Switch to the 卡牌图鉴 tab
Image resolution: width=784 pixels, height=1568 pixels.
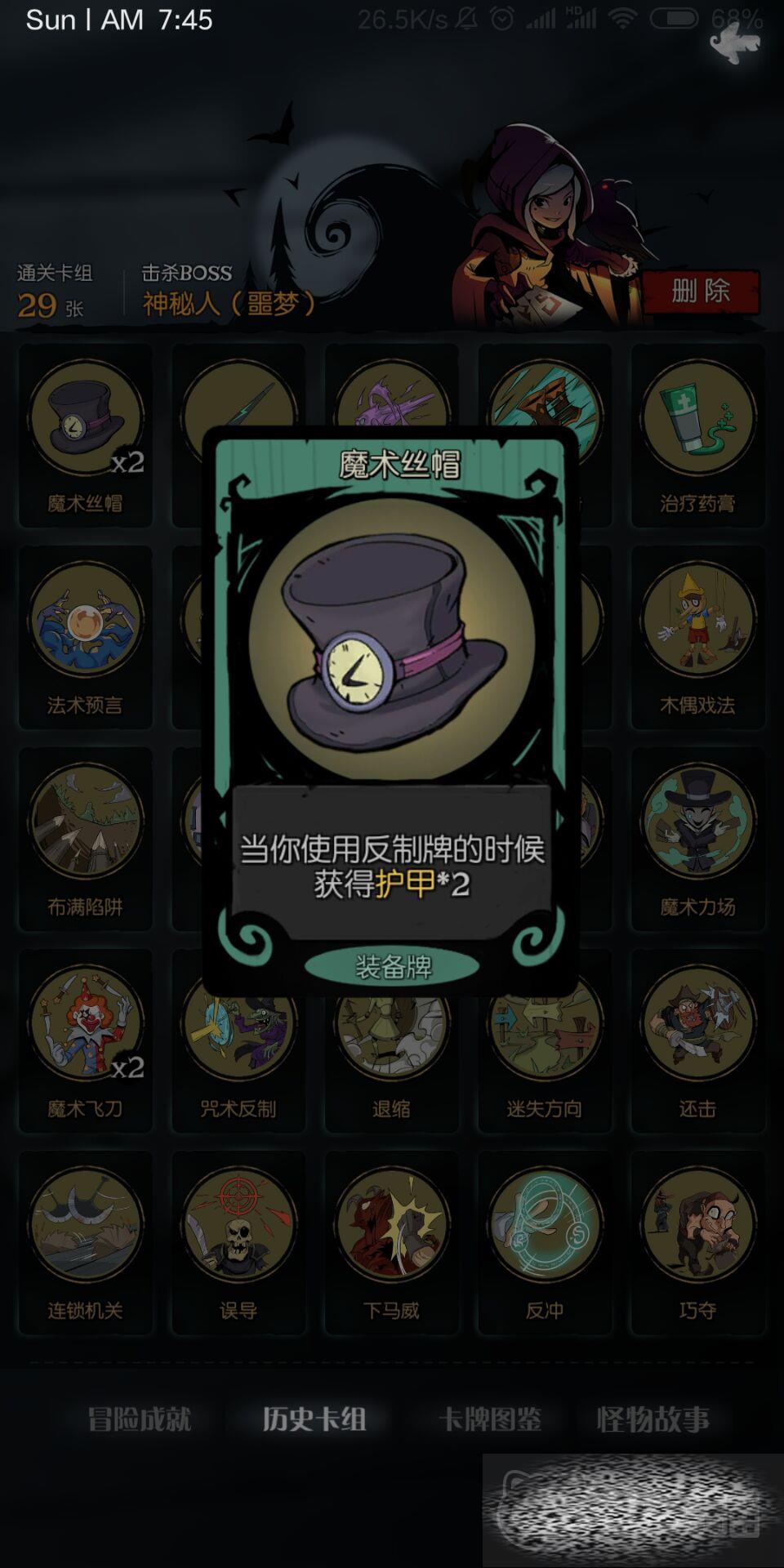pos(490,1419)
